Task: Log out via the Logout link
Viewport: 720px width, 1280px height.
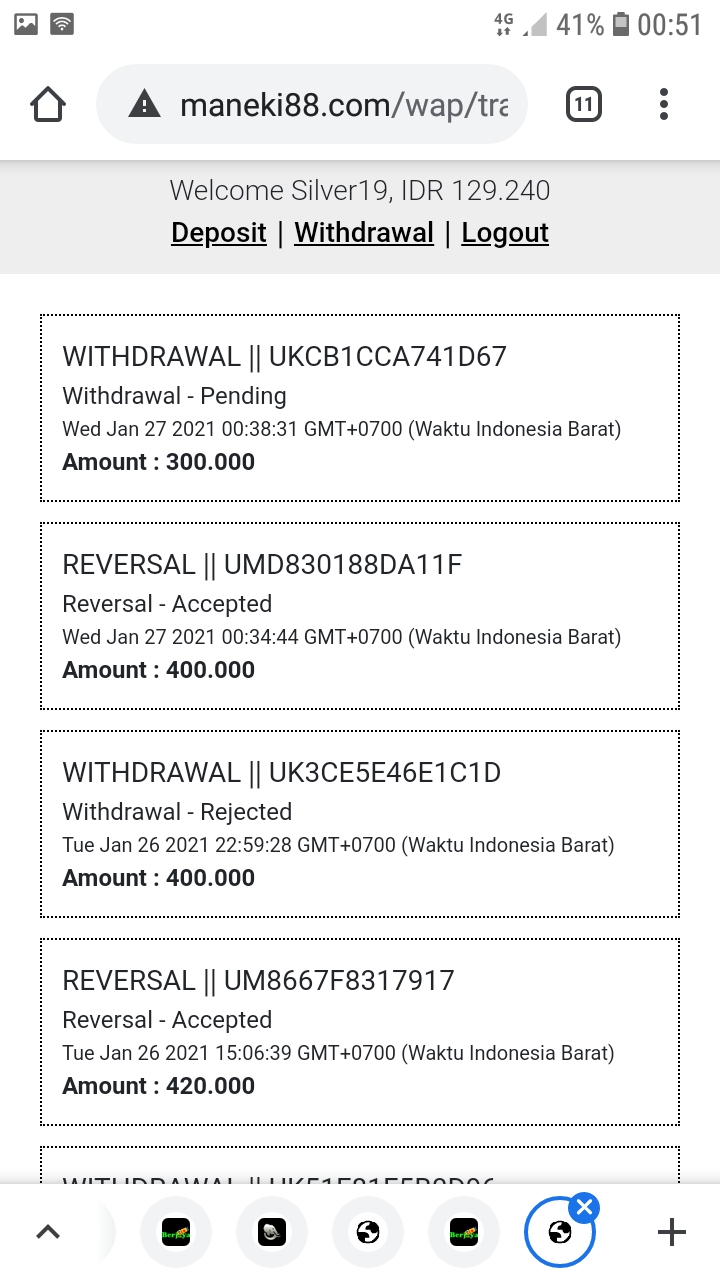Action: [x=505, y=233]
